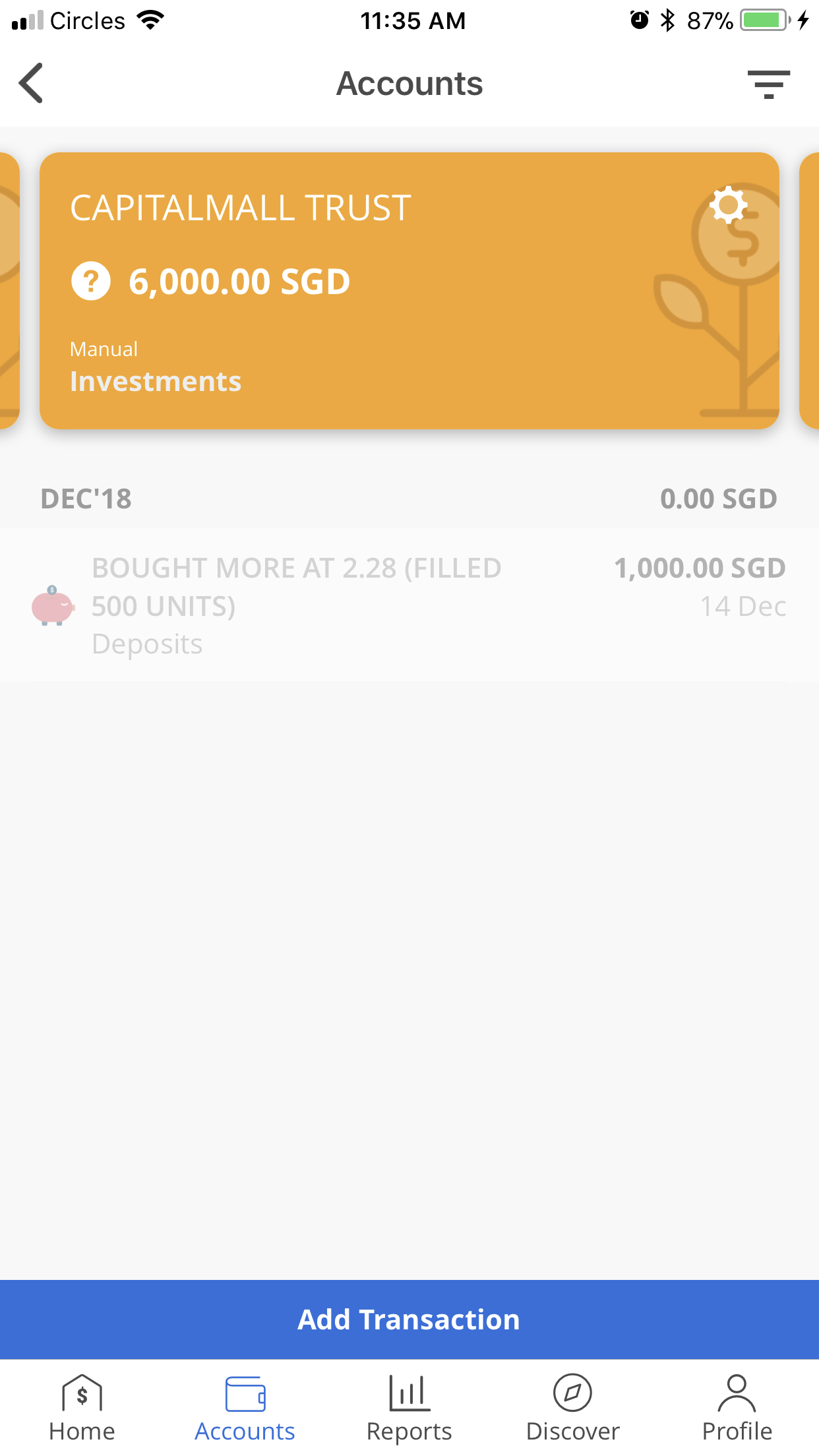The image size is (819, 1456).
Task: Open CapitaMall Trust account settings gear
Action: [x=728, y=205]
